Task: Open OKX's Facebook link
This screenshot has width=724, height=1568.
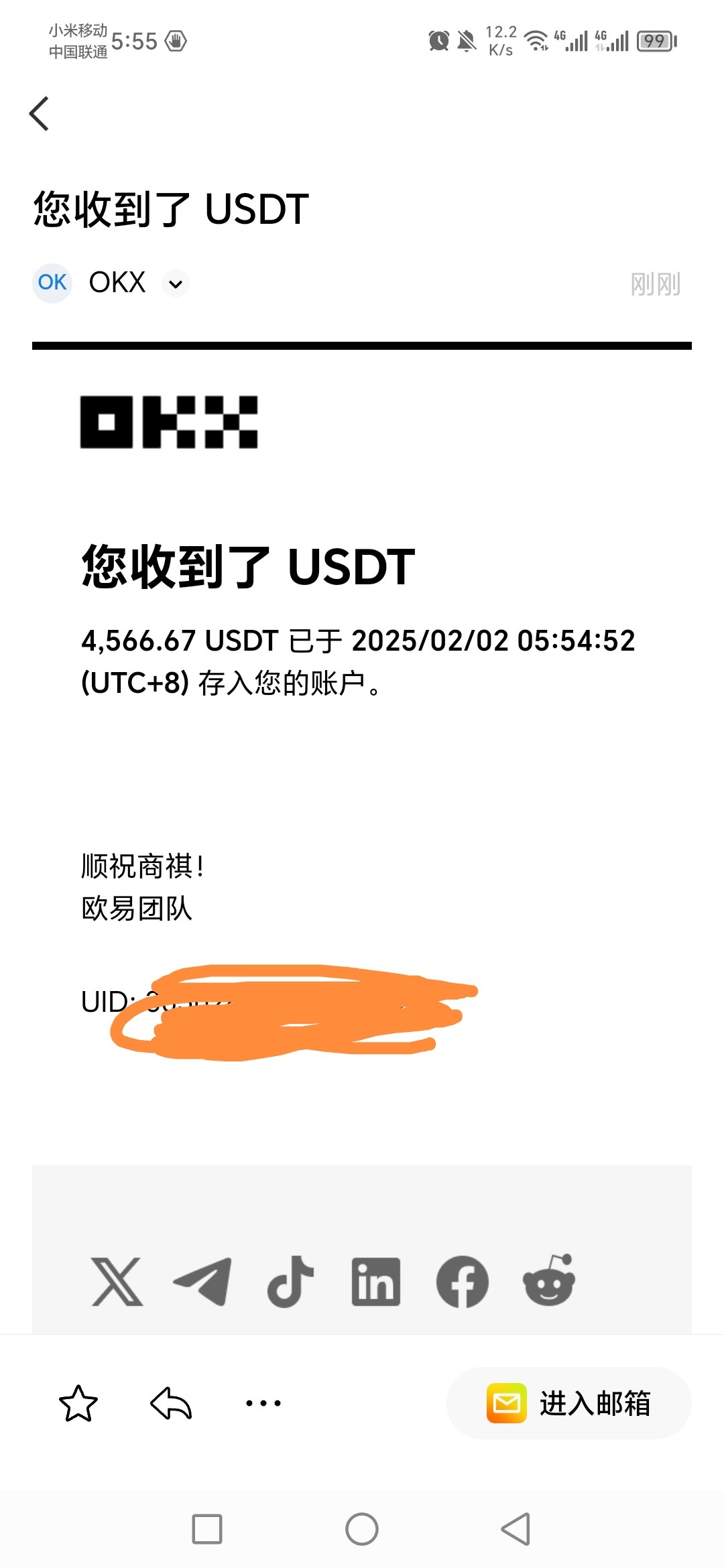Action: [x=463, y=1281]
